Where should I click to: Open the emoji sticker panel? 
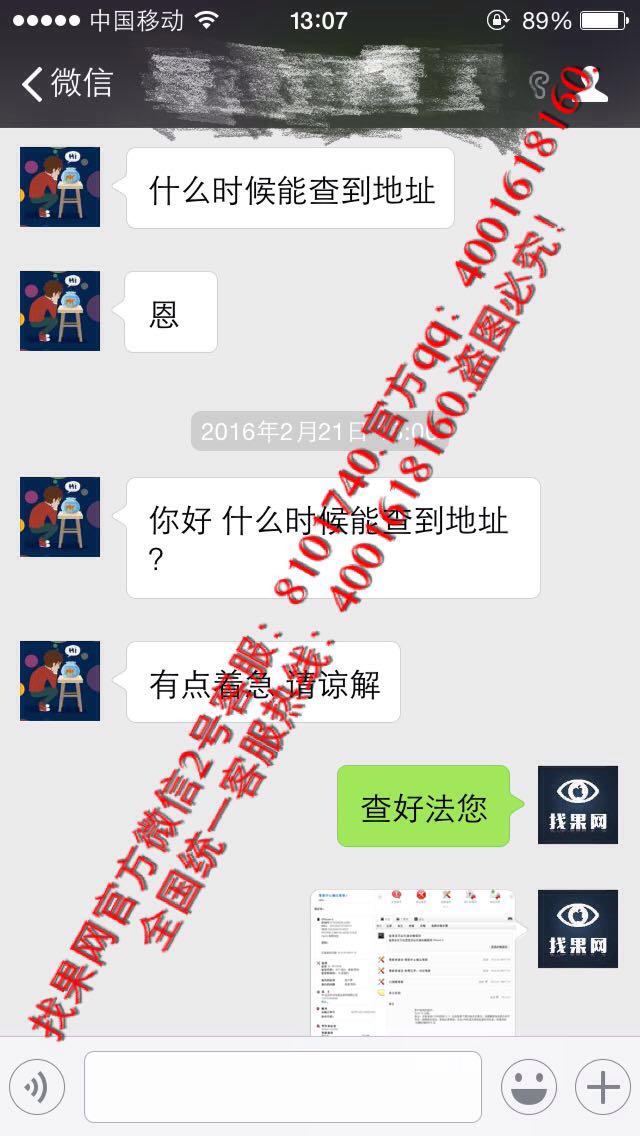click(x=529, y=1087)
